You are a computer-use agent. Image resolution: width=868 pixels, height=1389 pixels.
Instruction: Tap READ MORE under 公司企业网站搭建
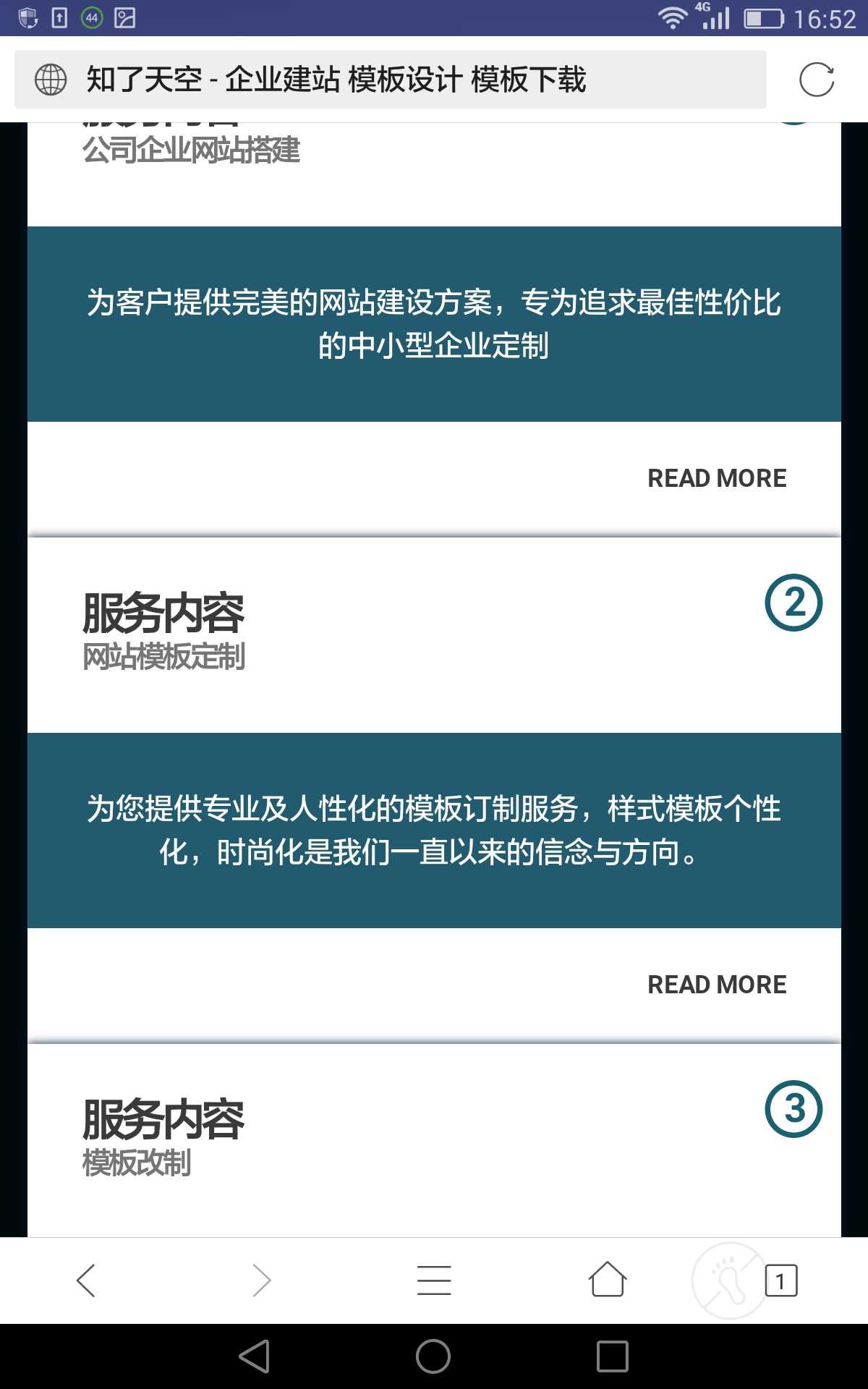[716, 478]
